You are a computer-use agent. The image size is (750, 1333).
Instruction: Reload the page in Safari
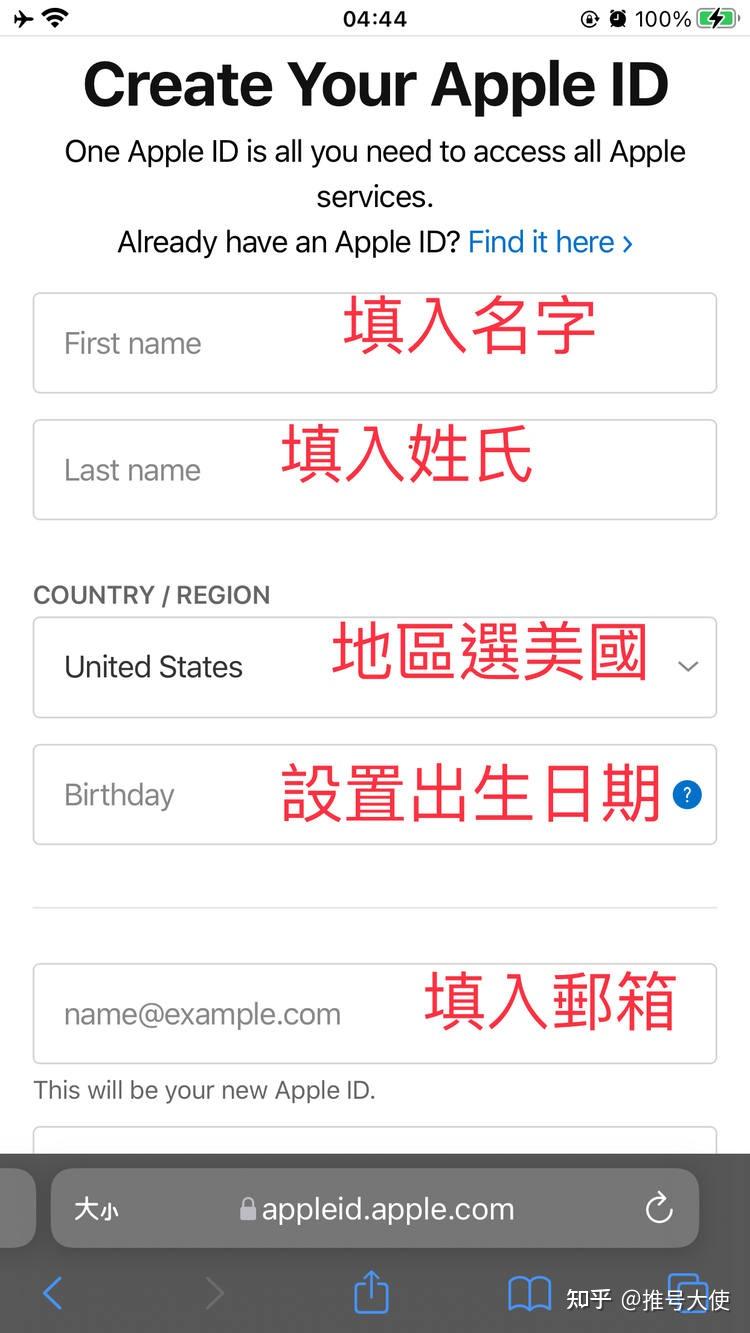[659, 1209]
